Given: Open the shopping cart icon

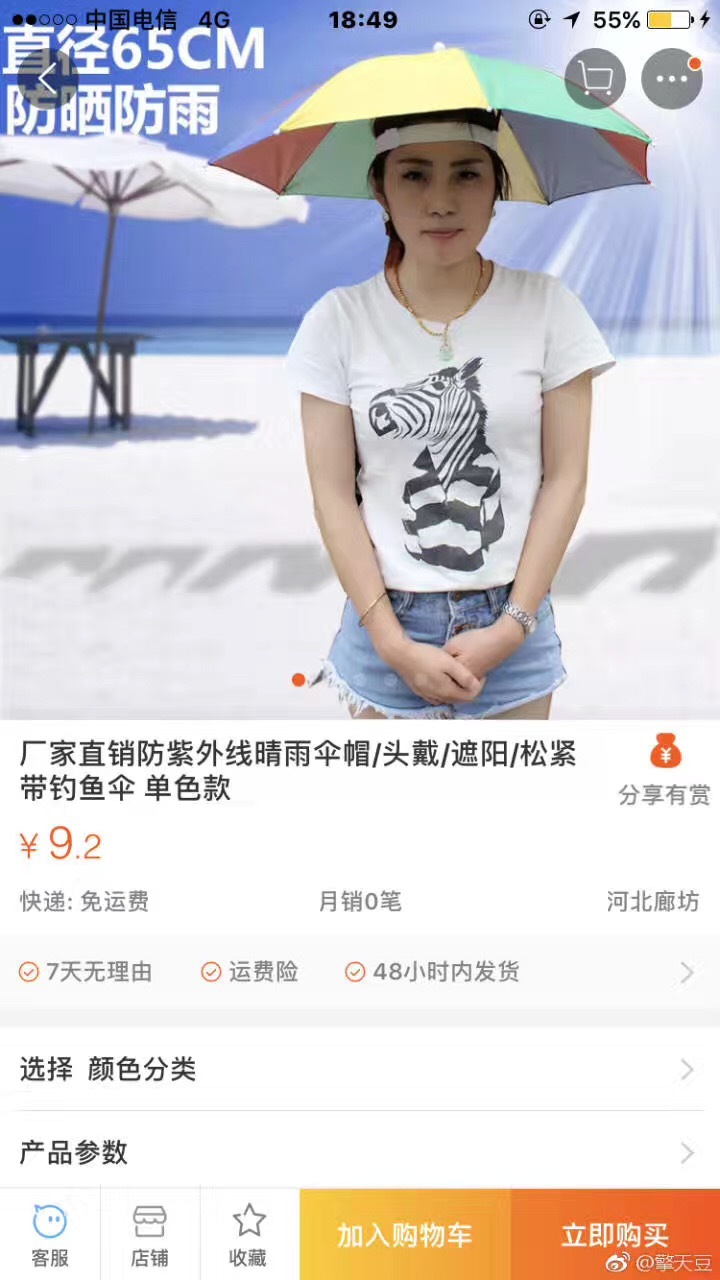Looking at the screenshot, I should (x=596, y=79).
